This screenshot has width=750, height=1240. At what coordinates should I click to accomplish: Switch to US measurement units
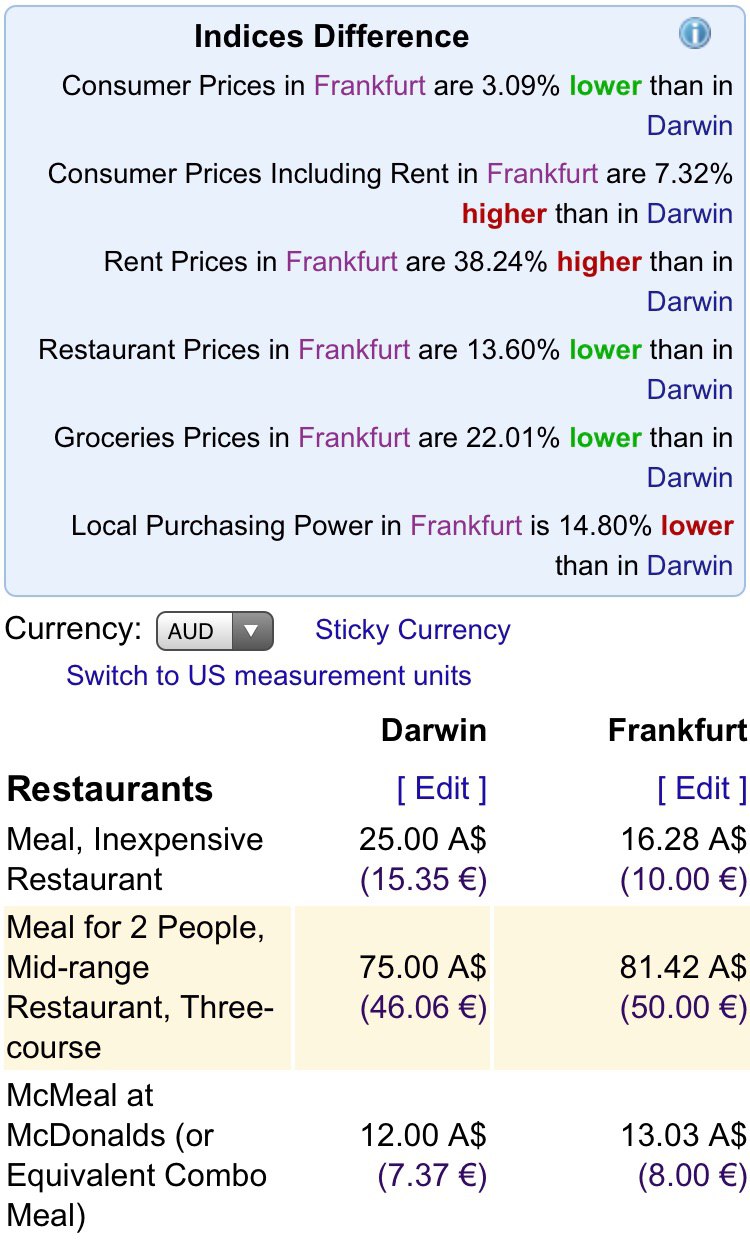(269, 676)
